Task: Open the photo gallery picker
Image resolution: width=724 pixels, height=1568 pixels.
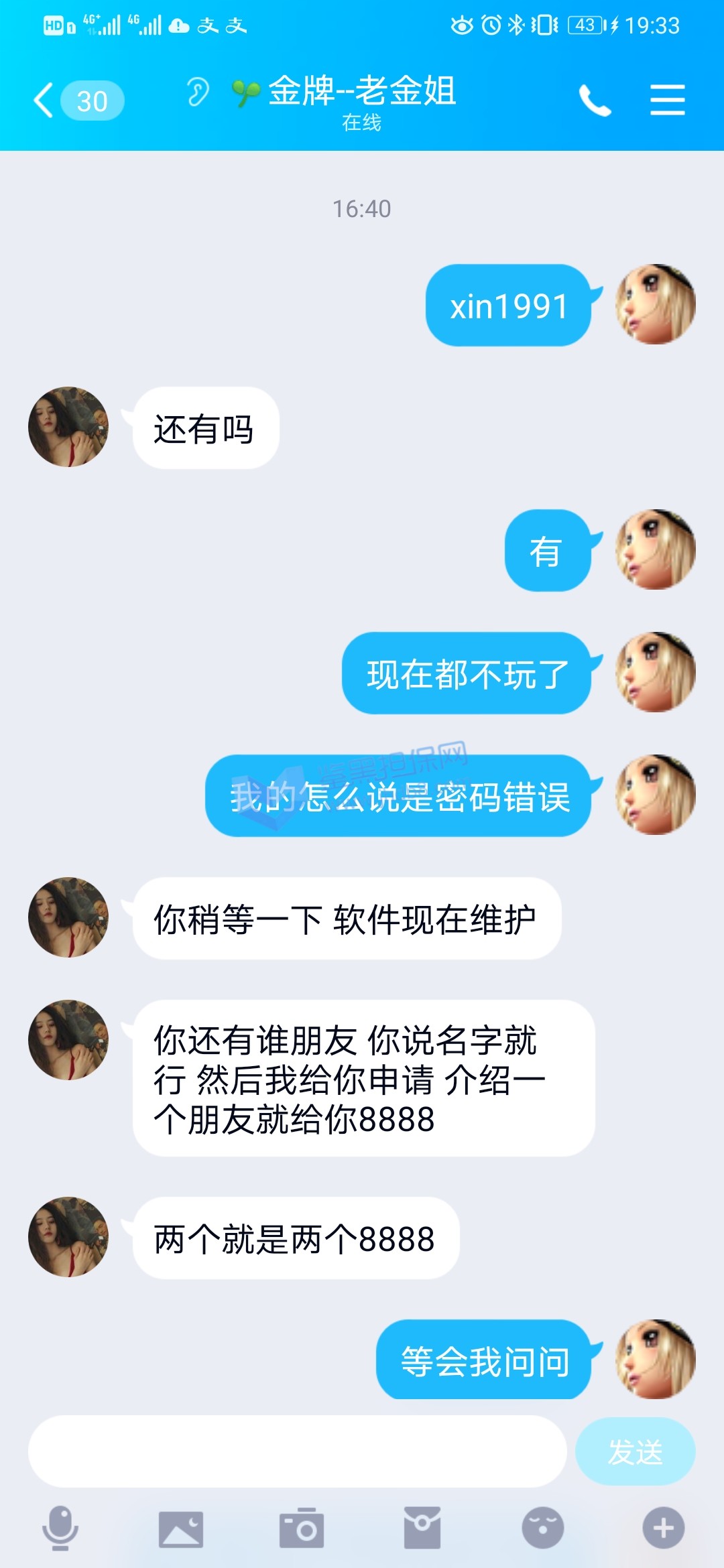Action: [x=181, y=1528]
